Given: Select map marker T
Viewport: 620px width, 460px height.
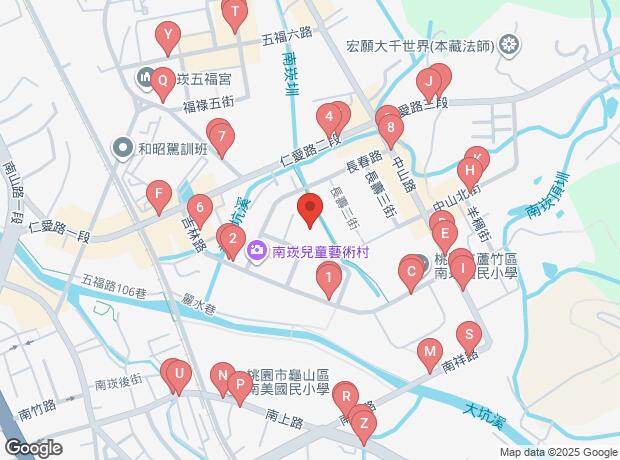Looking at the screenshot, I should pyautogui.click(x=234, y=14).
